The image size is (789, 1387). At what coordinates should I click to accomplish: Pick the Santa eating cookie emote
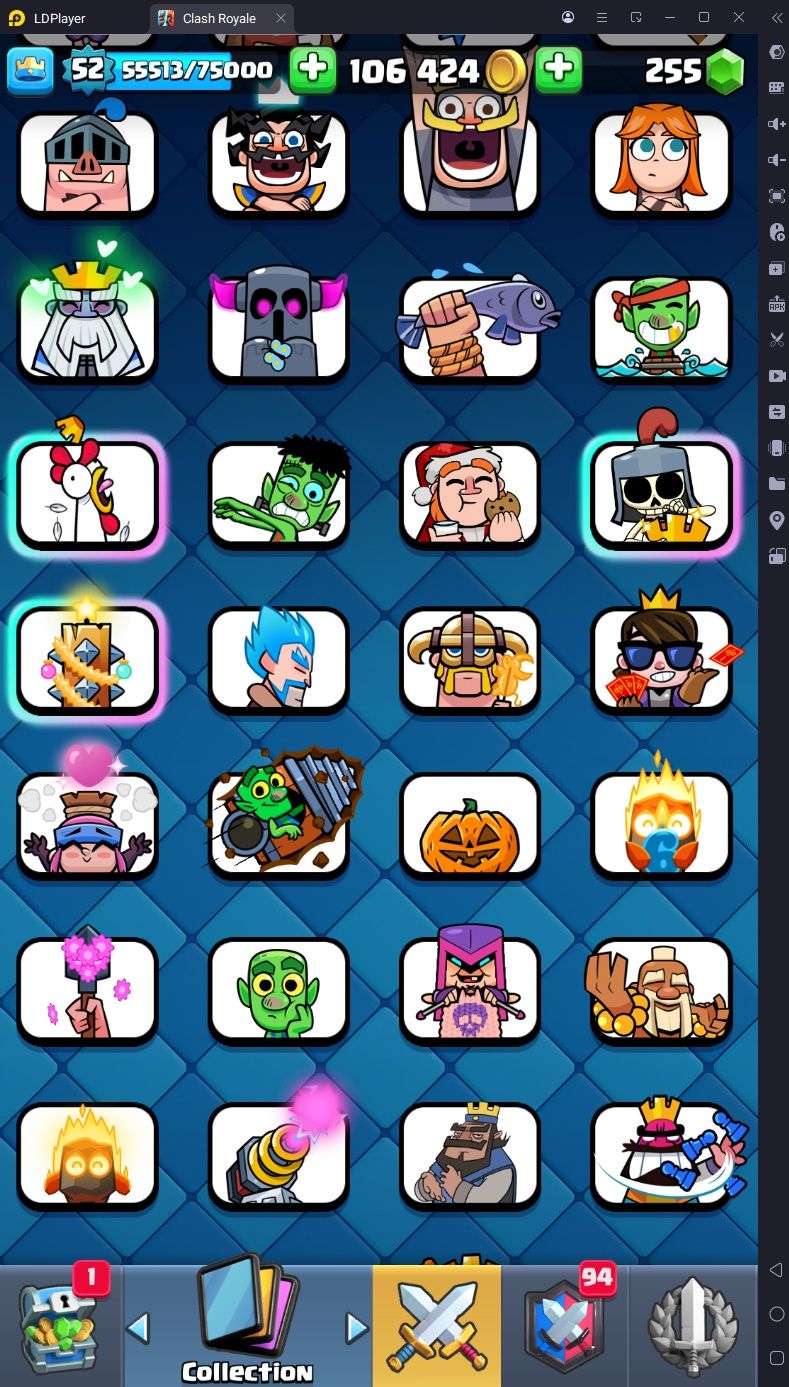470,494
